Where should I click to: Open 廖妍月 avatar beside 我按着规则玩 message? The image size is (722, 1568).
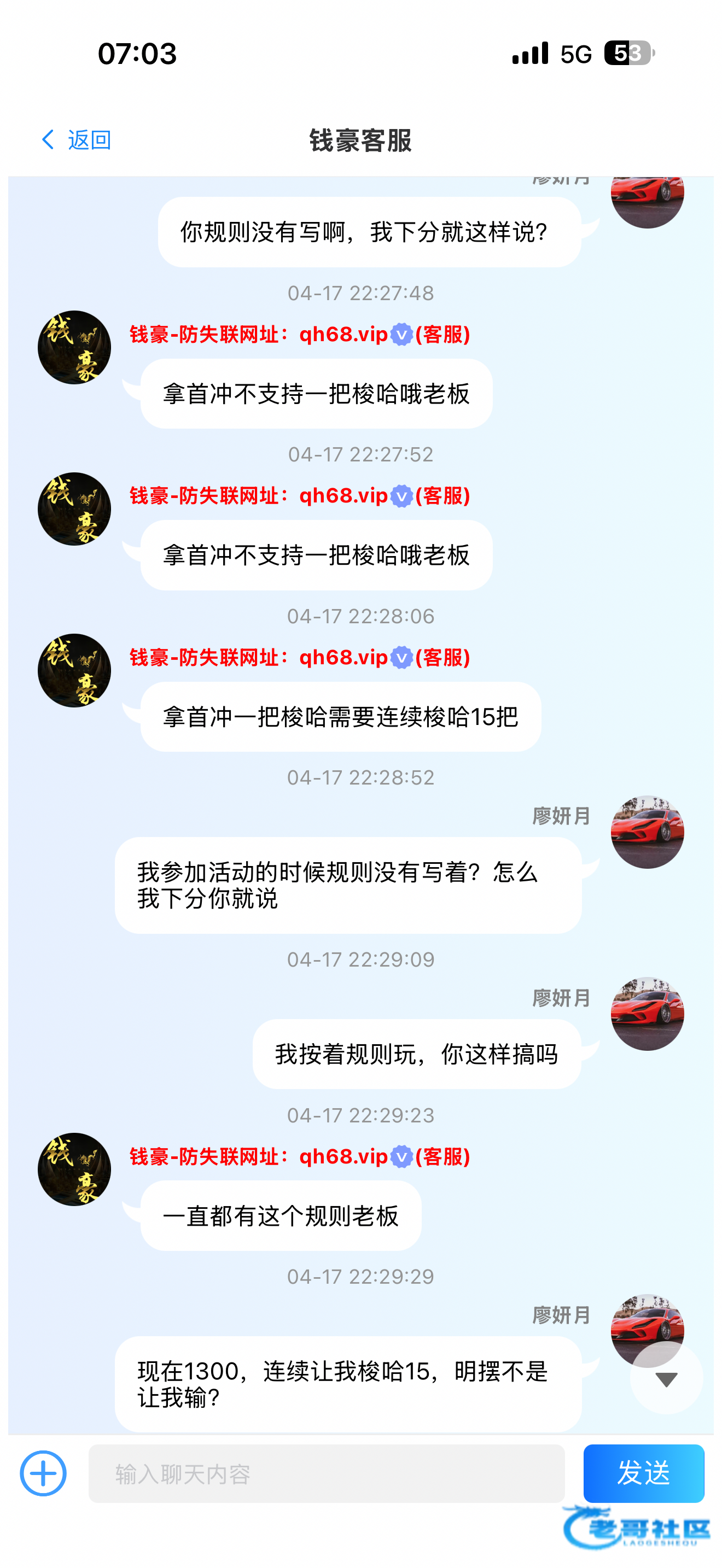pos(647,1014)
